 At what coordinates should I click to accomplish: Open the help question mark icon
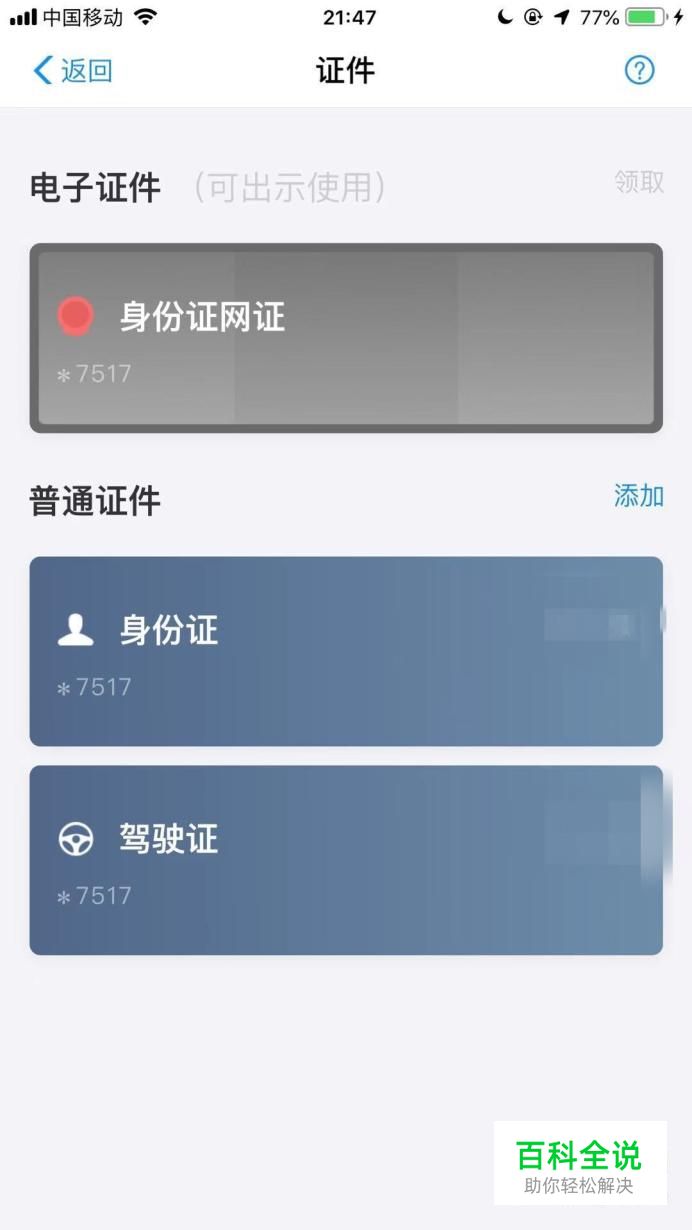(640, 70)
